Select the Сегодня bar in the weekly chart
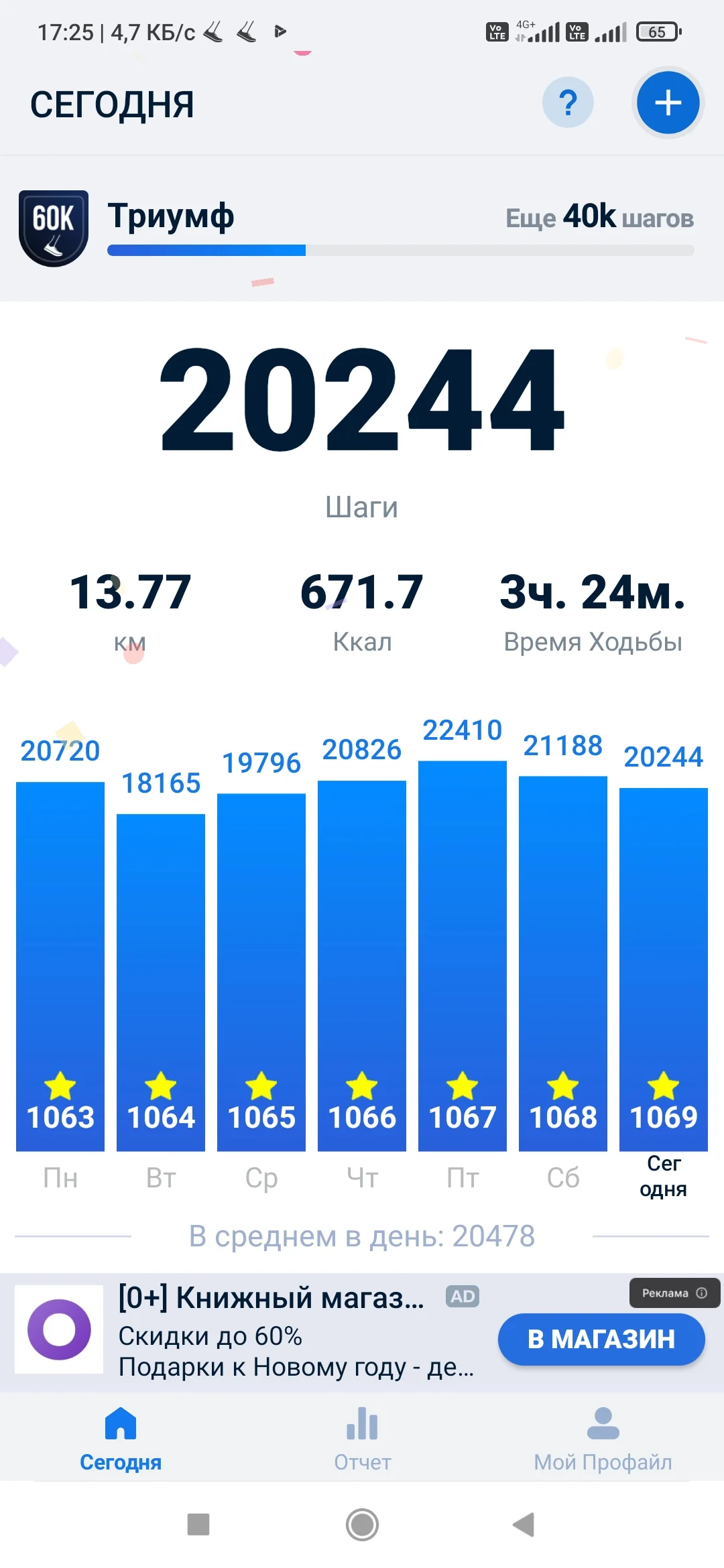This screenshot has height=1568, width=724. pyautogui.click(x=664, y=970)
